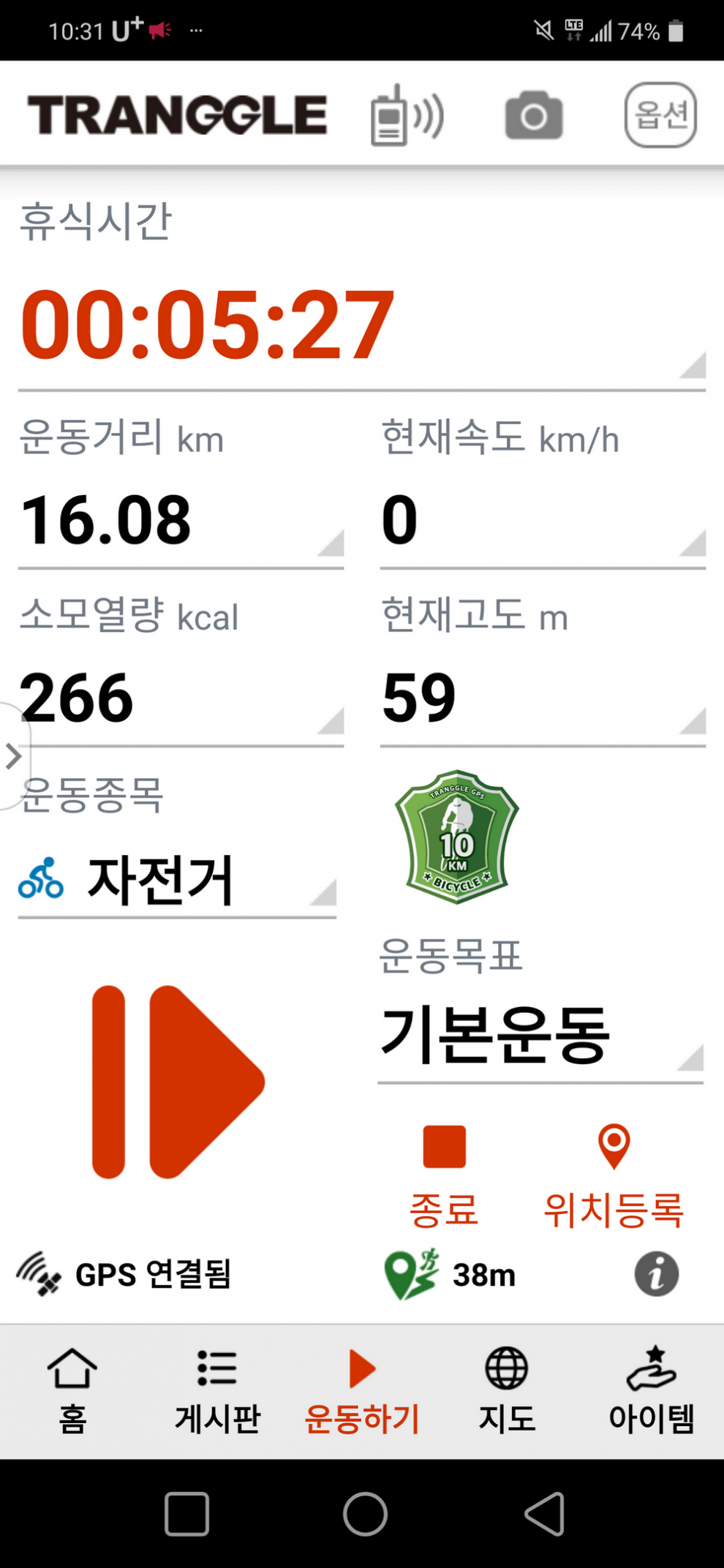This screenshot has height=1568, width=724.
Task: Open the 운동목표 기본운동 goal selector
Action: point(540,1035)
